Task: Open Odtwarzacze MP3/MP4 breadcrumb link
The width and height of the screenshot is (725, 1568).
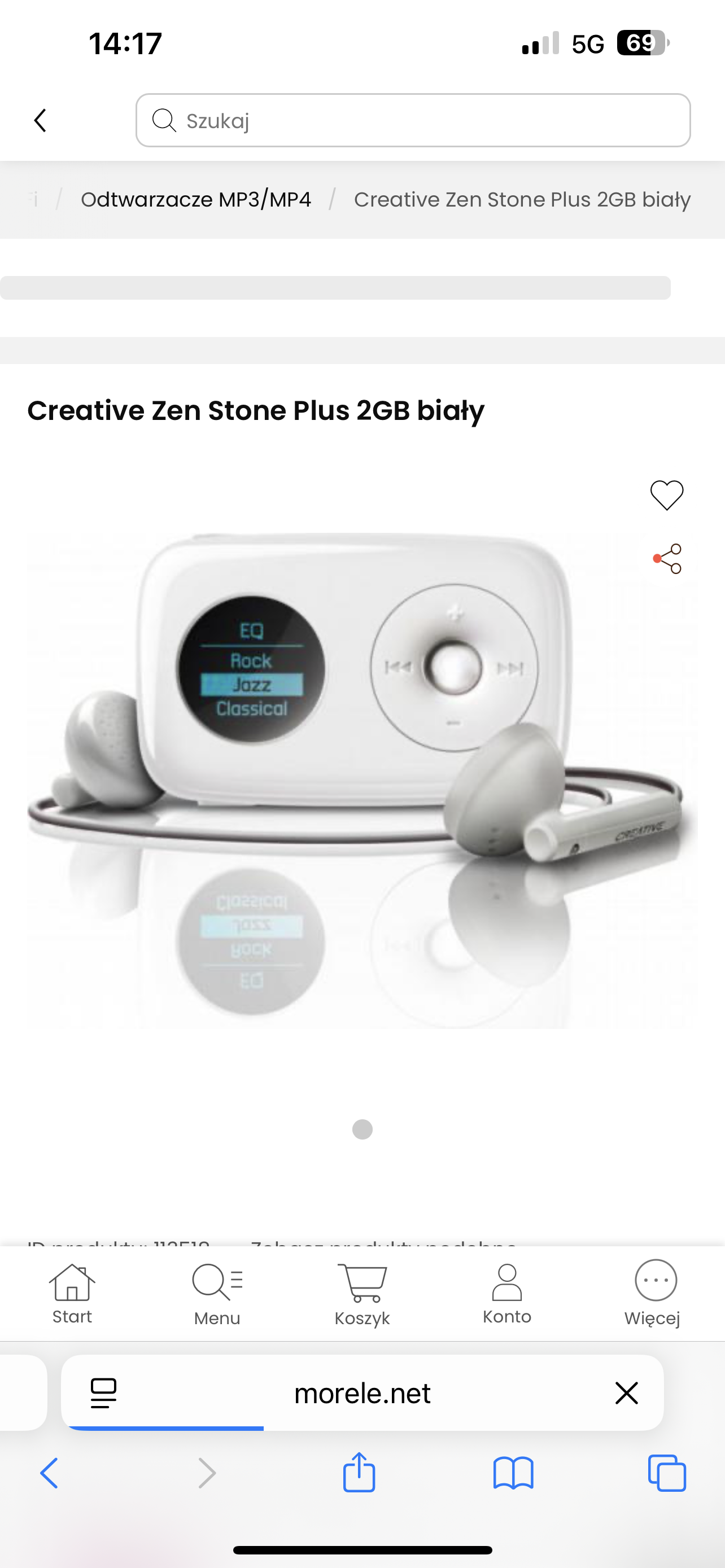Action: coord(196,200)
